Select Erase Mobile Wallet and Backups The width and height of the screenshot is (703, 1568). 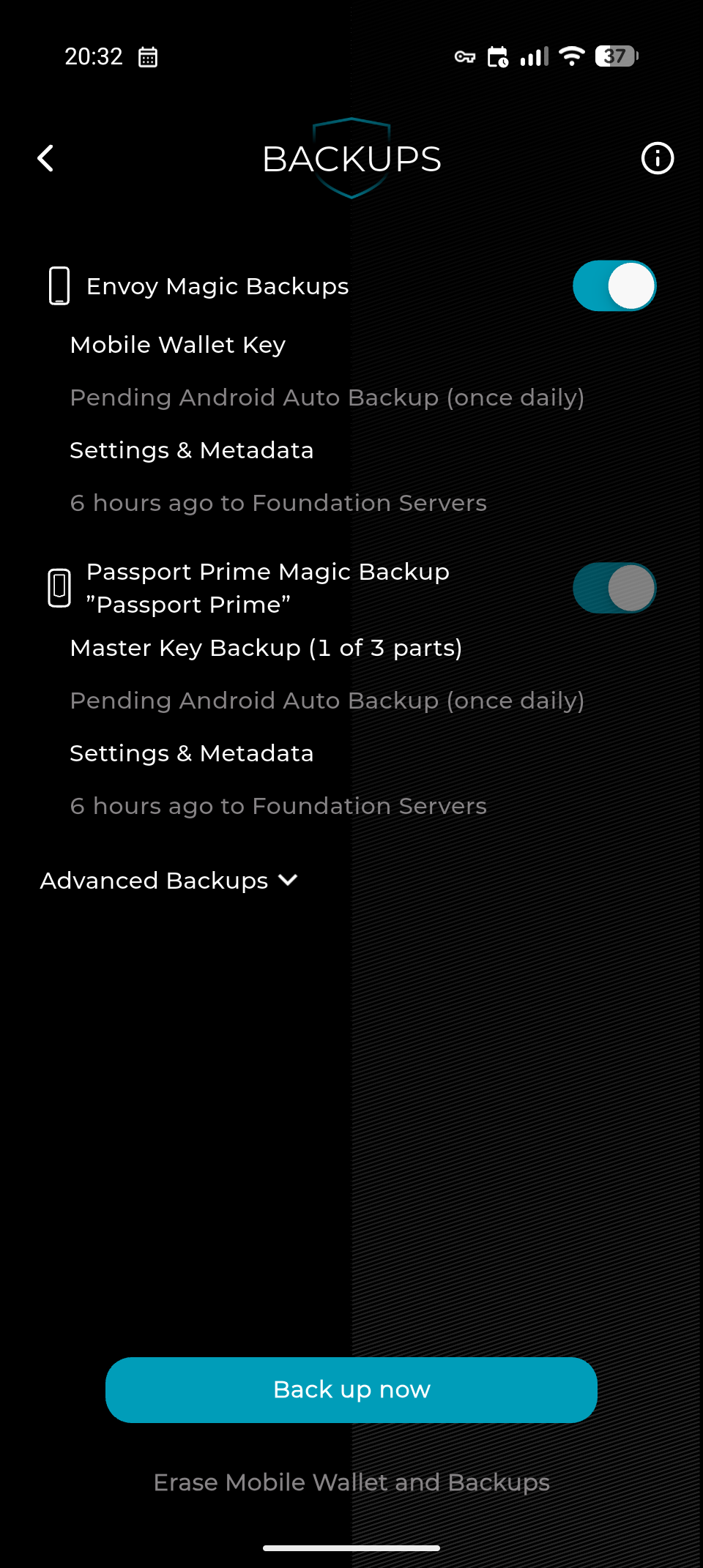(x=351, y=1482)
